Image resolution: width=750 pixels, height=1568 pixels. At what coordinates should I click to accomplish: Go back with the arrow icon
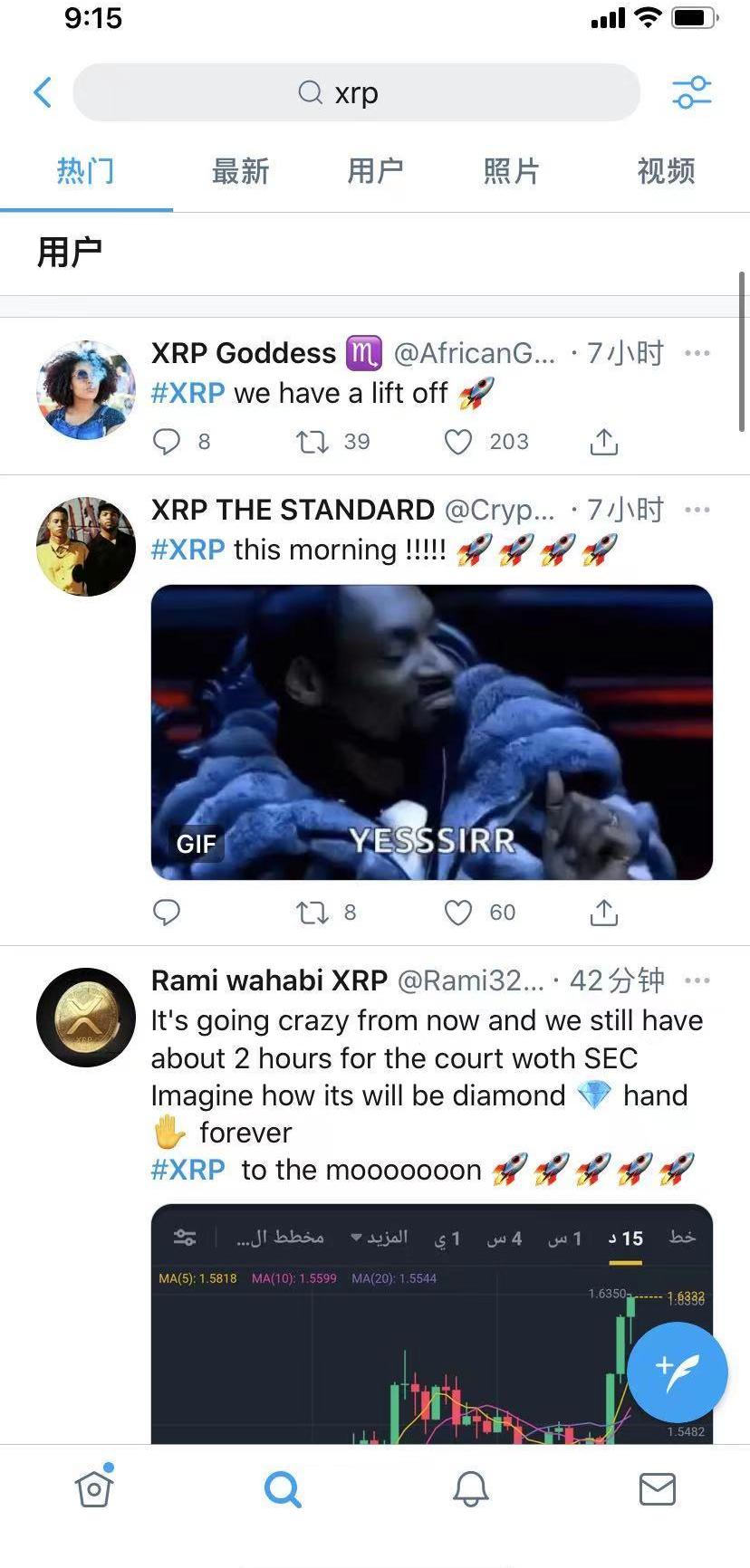[43, 92]
